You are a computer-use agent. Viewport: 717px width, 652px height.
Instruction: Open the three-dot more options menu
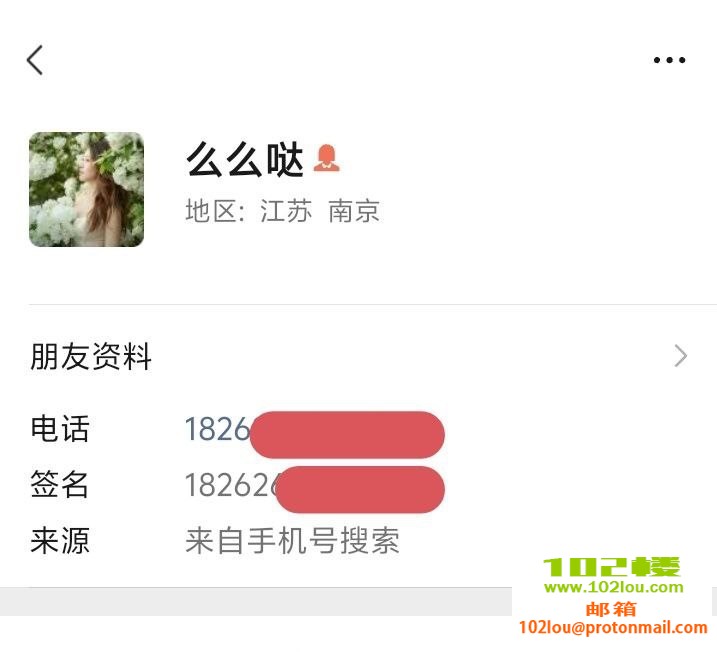pyautogui.click(x=669, y=60)
